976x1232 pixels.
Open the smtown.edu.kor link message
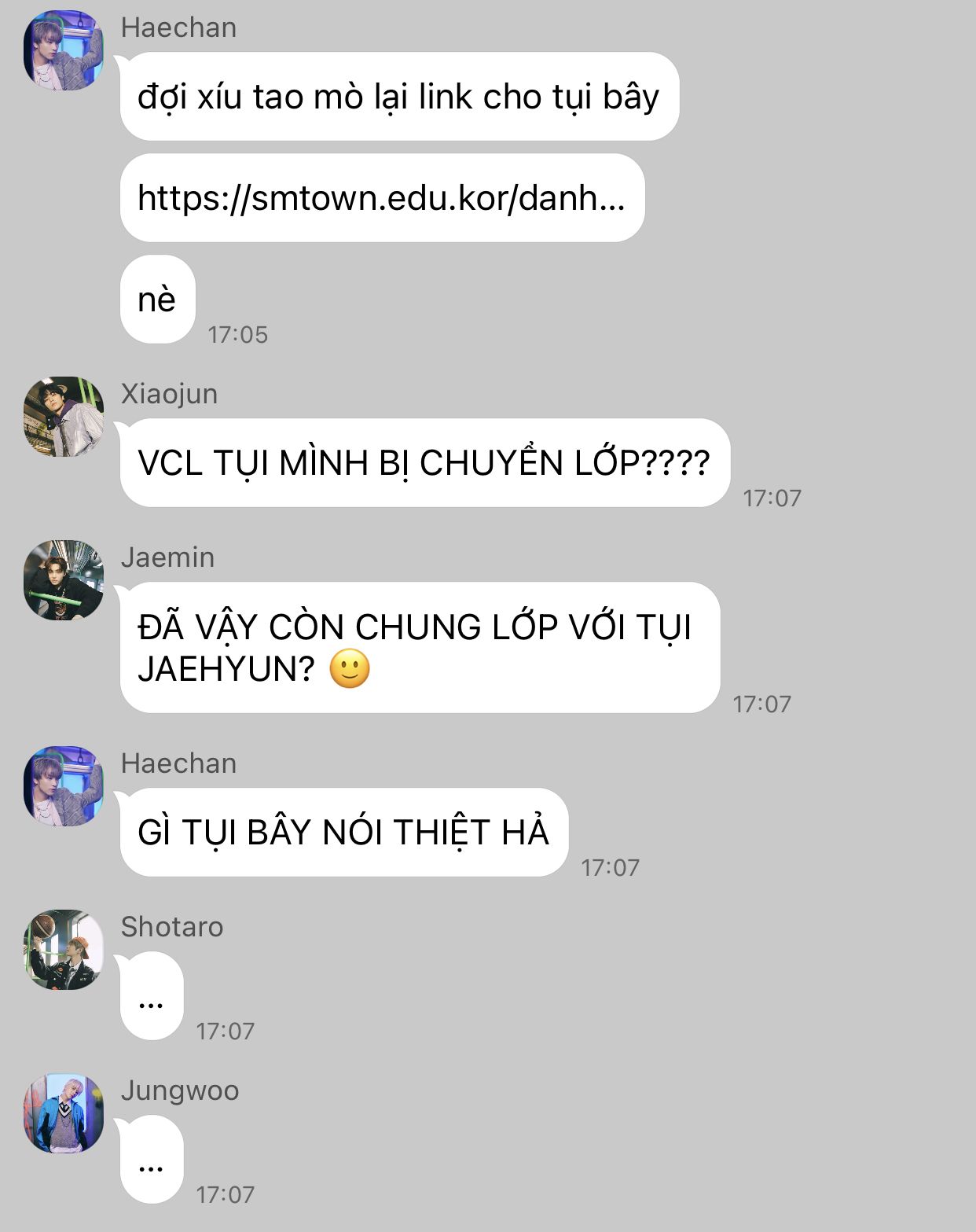(381, 198)
